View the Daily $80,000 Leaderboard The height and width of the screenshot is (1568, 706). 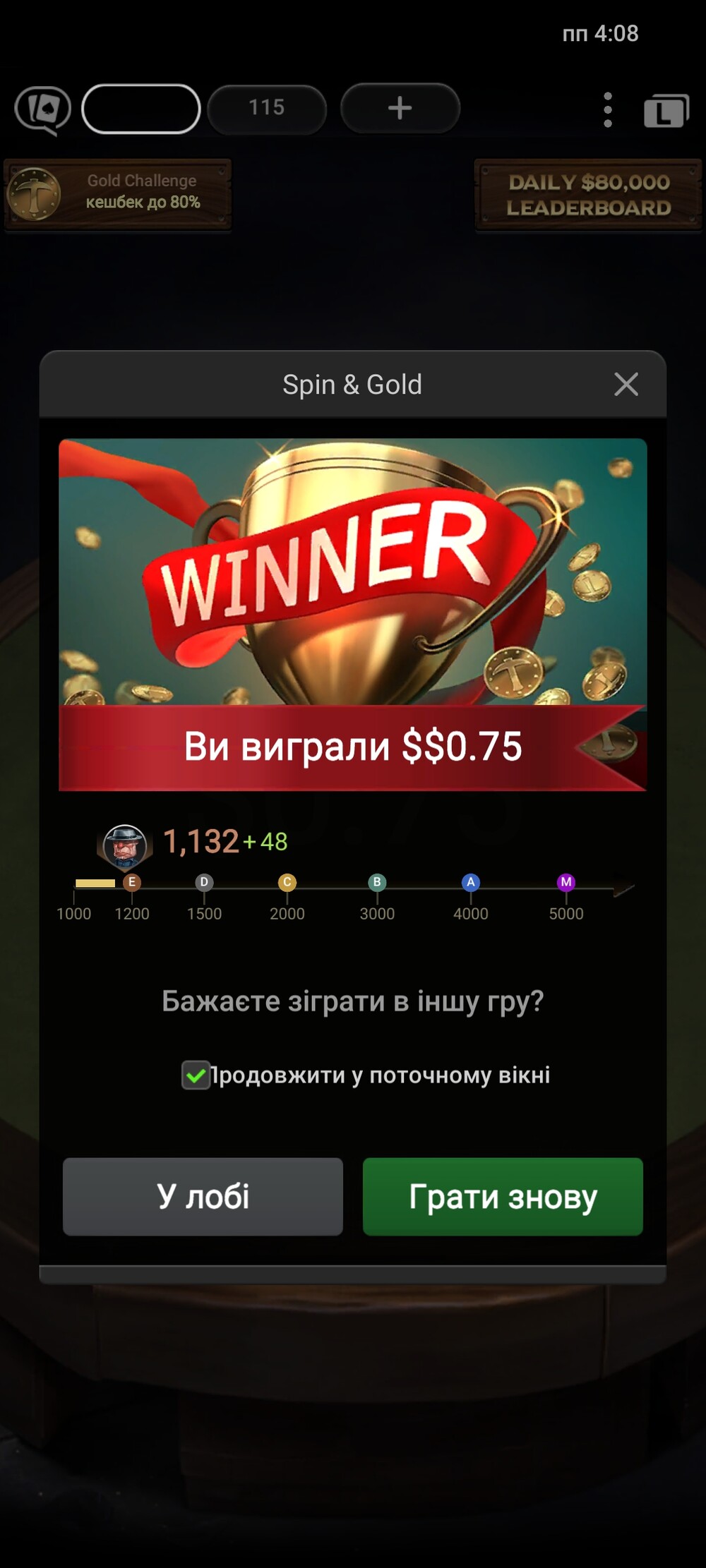point(588,195)
